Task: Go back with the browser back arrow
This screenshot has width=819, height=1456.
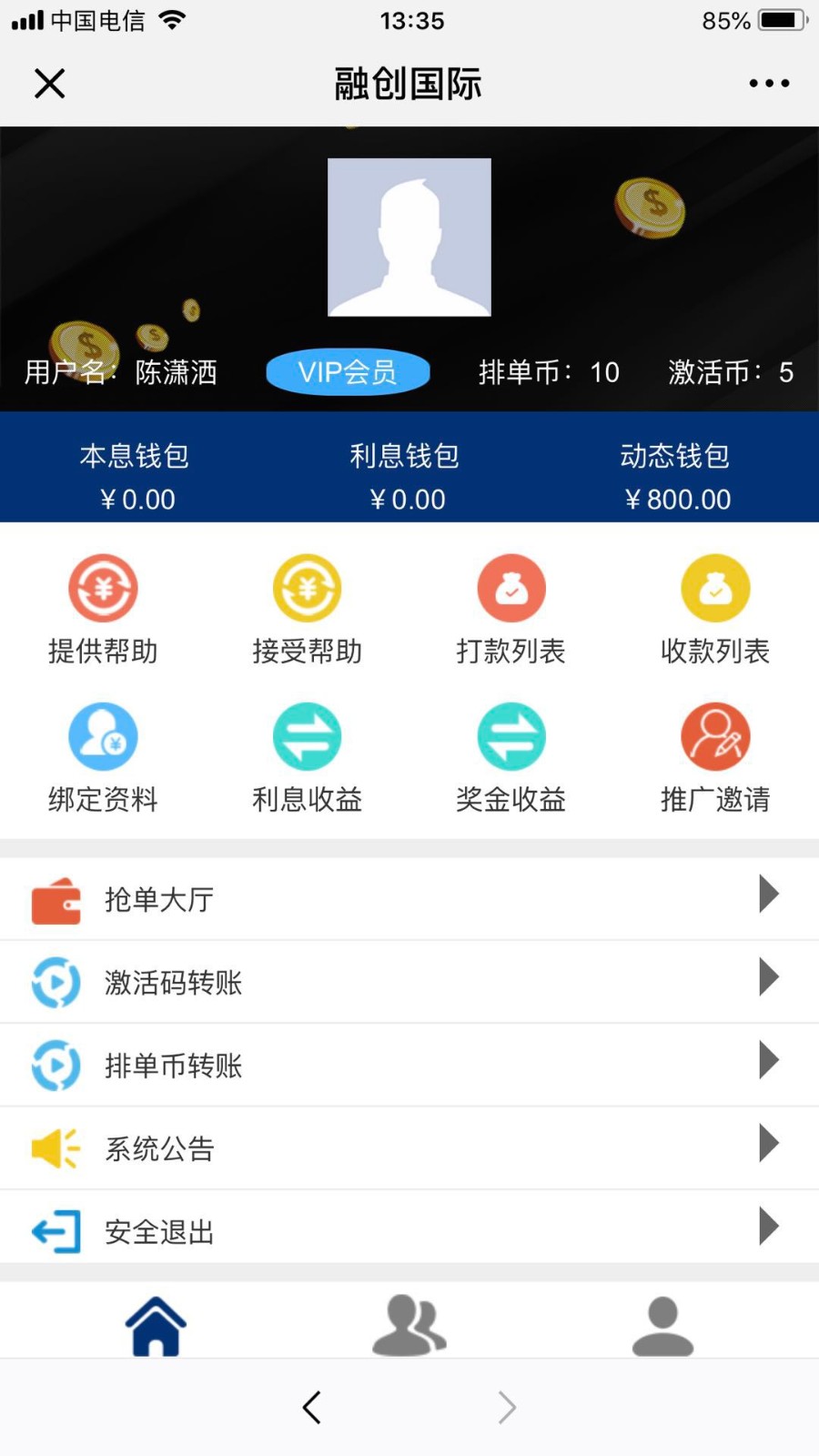Action: pyautogui.click(x=312, y=1407)
